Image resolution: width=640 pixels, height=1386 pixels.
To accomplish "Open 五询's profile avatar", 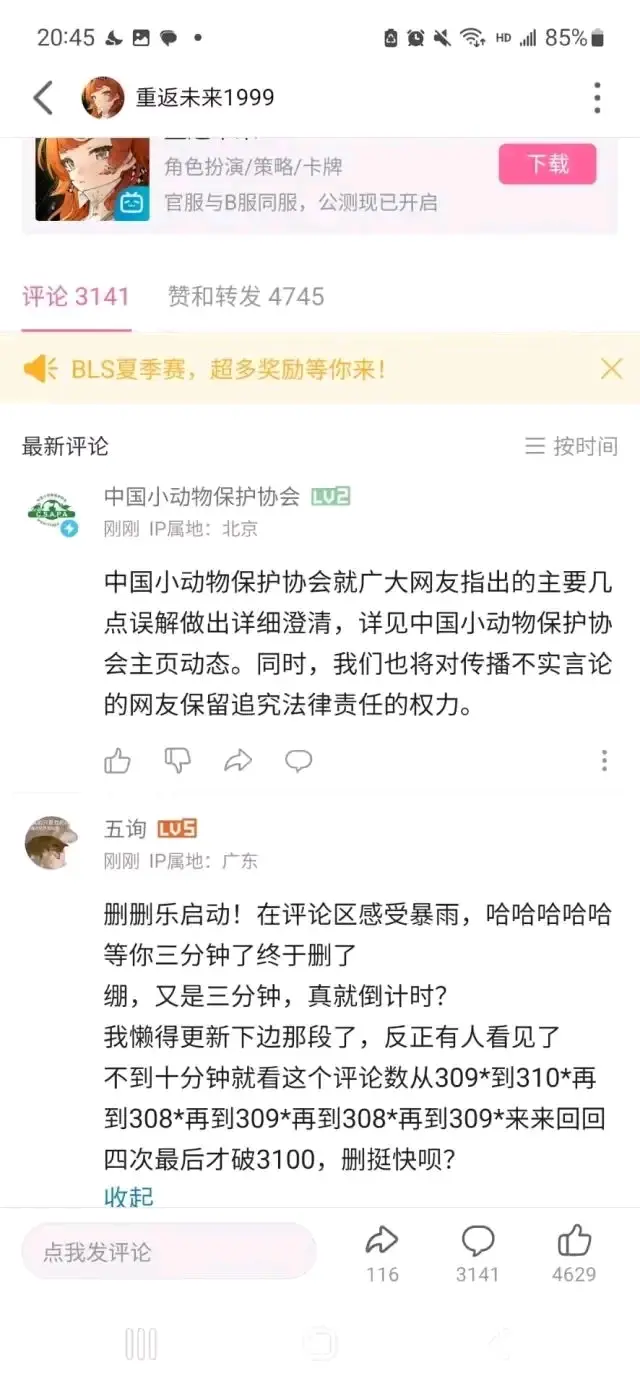I will click(x=51, y=842).
